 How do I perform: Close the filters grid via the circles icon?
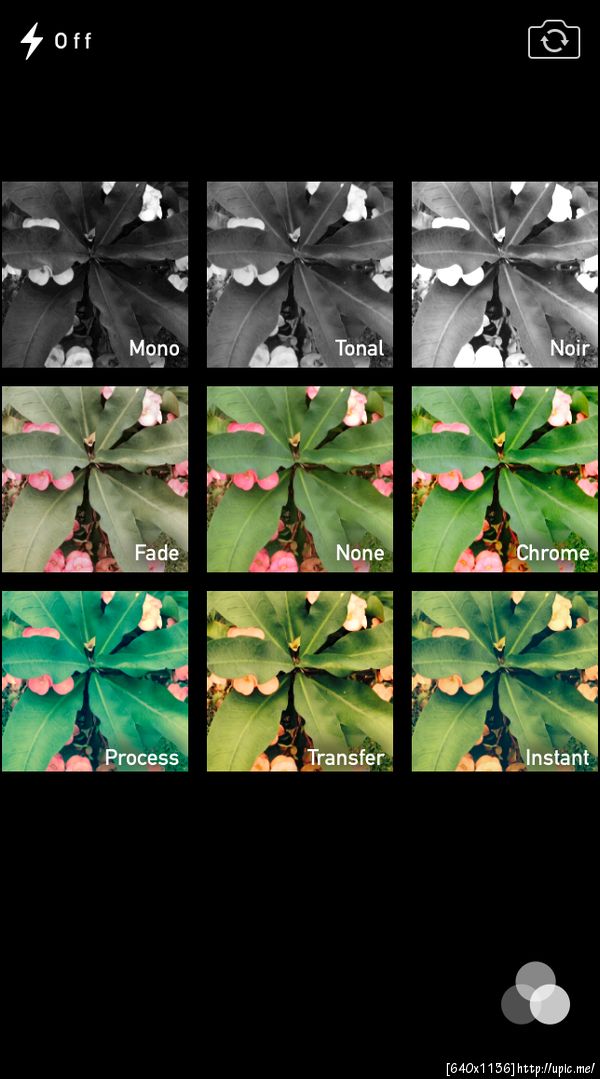(535, 993)
